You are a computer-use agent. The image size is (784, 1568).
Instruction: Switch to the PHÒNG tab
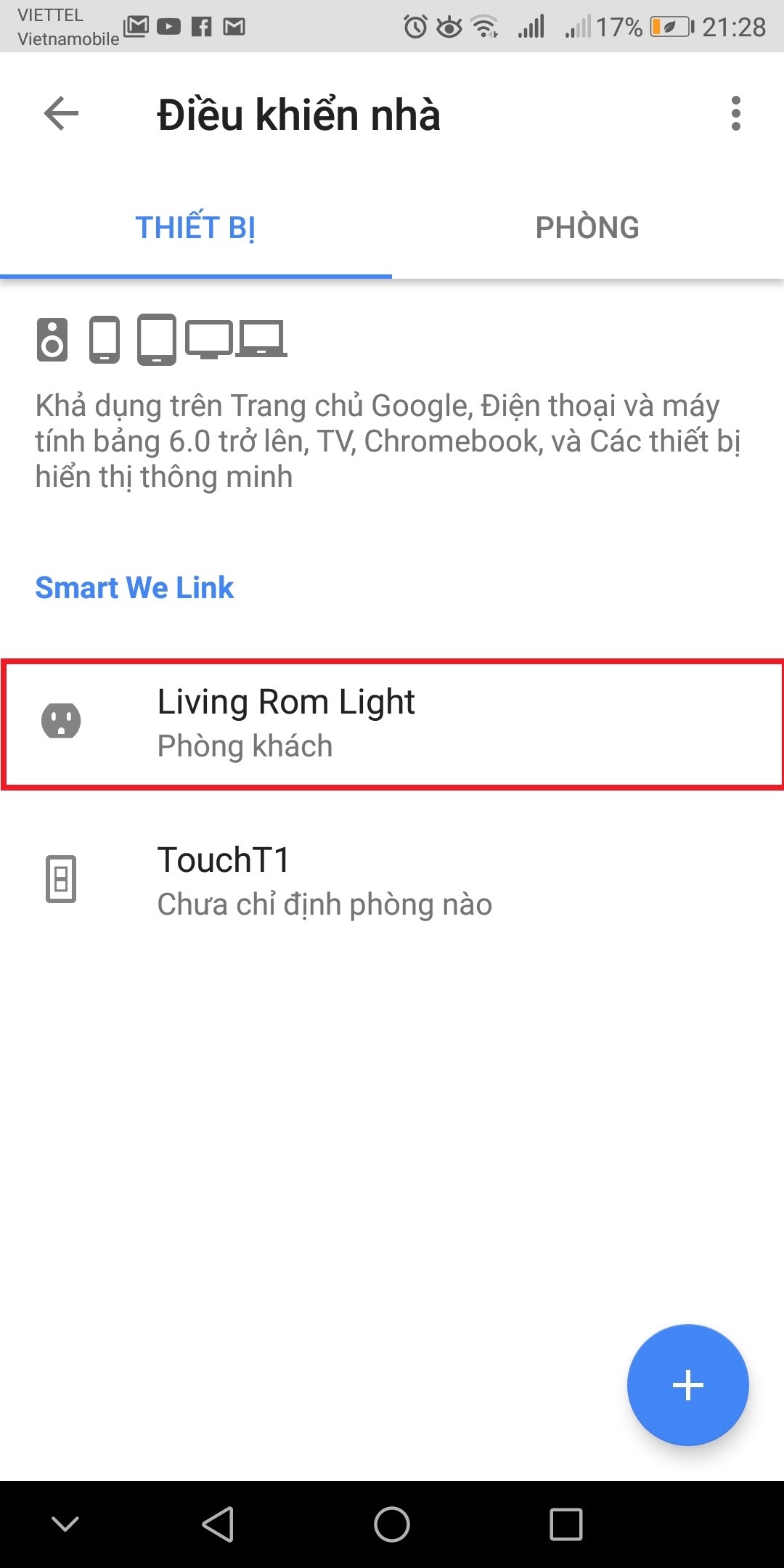pos(587,228)
